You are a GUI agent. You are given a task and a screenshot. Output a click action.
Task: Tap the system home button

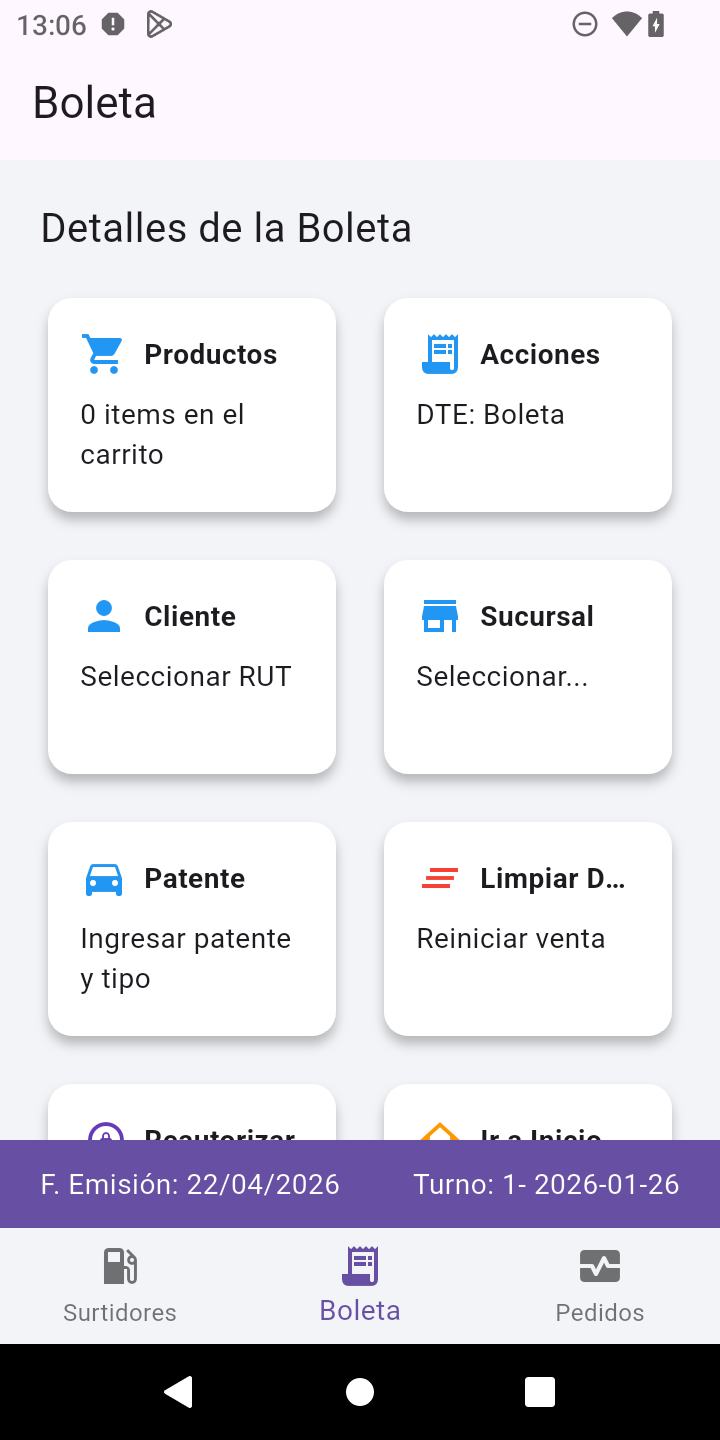[360, 1392]
